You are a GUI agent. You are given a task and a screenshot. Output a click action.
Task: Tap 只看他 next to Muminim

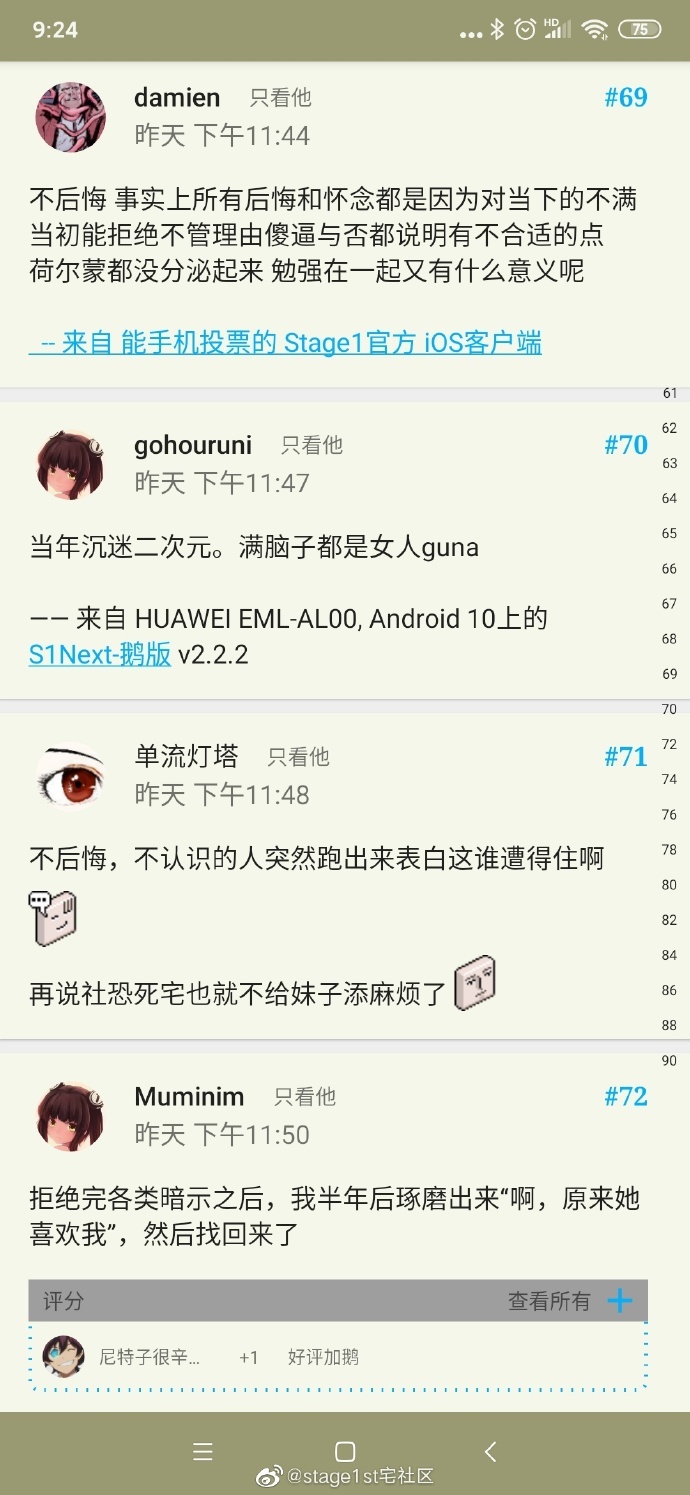pyautogui.click(x=305, y=1097)
